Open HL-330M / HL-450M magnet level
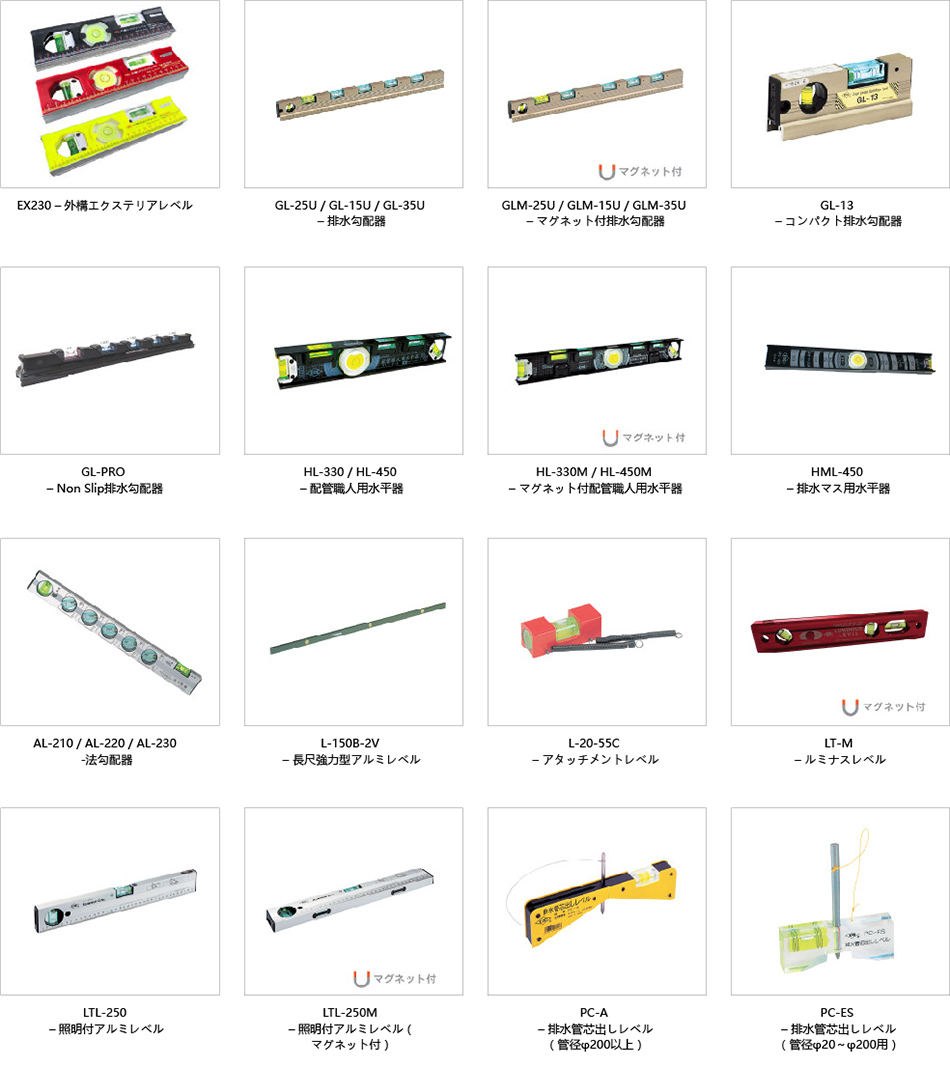The width and height of the screenshot is (950, 1067). [x=597, y=360]
